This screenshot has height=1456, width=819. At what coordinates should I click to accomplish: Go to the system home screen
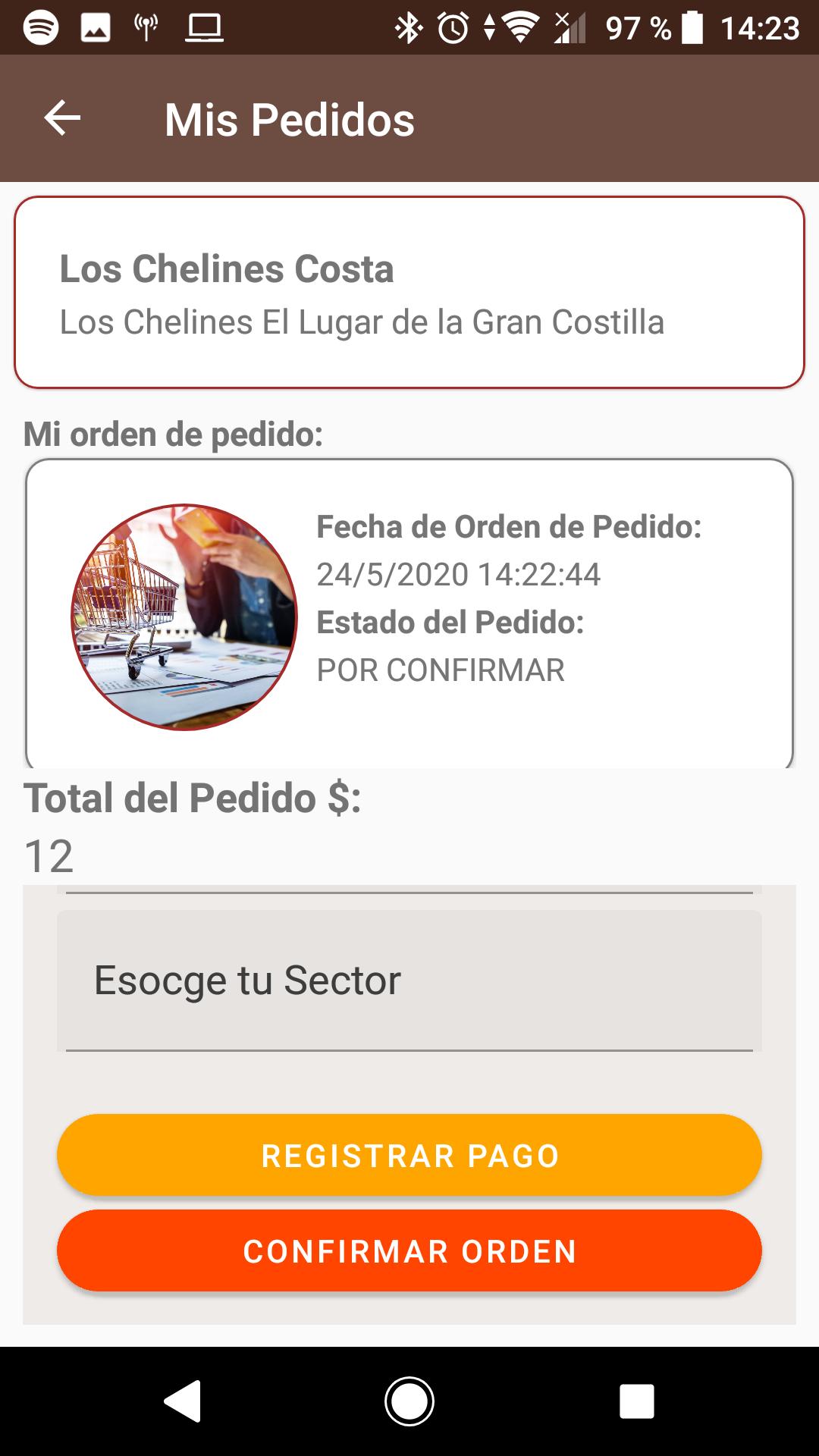point(409,1401)
